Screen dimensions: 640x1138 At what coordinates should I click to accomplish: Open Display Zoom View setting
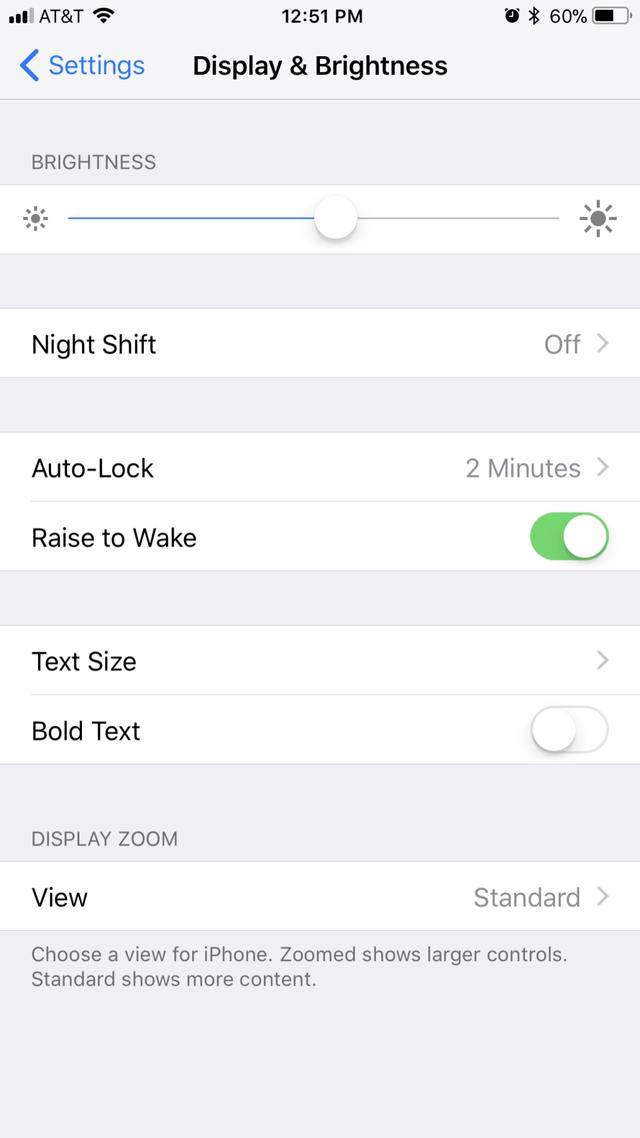pos(320,896)
